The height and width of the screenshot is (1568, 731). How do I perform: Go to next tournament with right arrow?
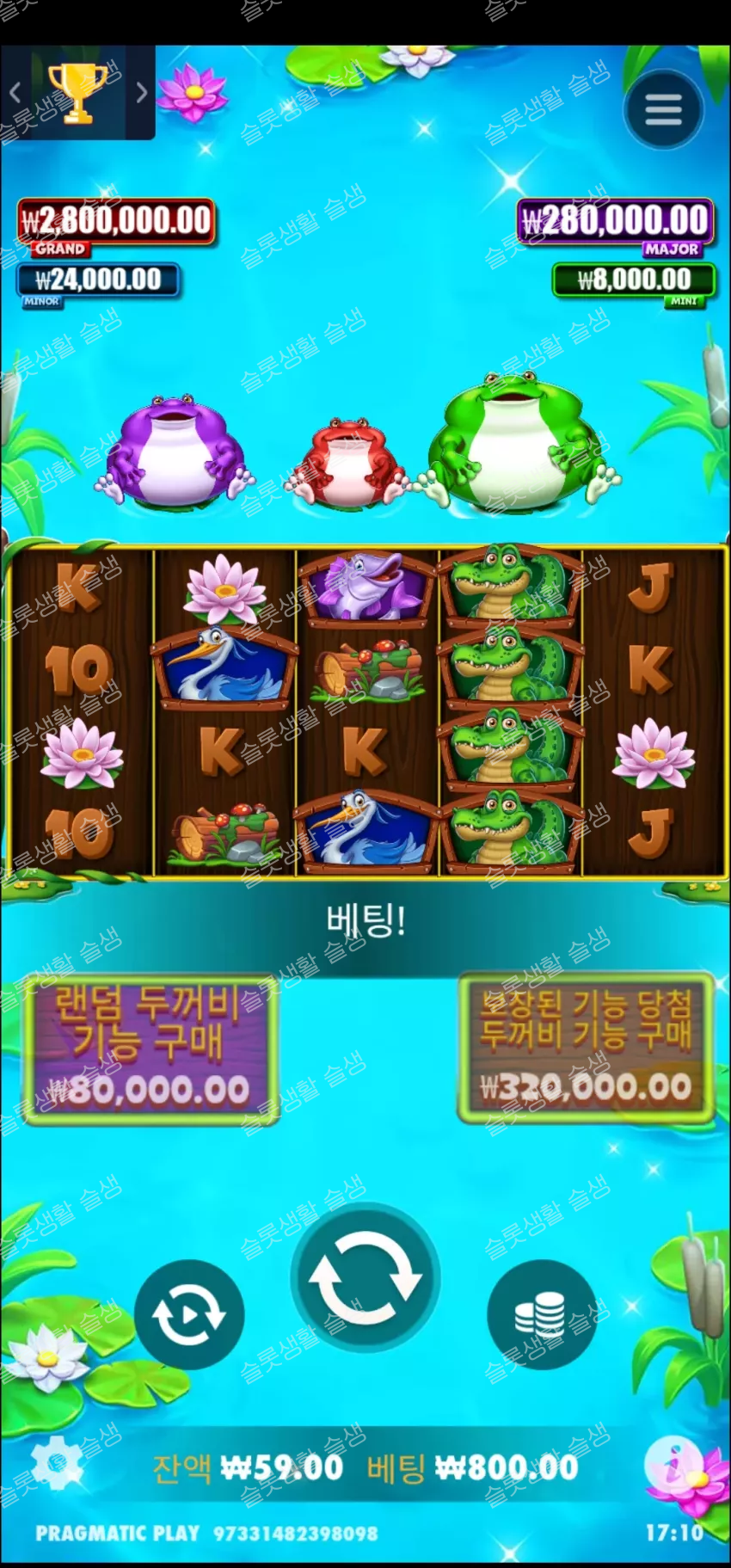click(x=142, y=93)
